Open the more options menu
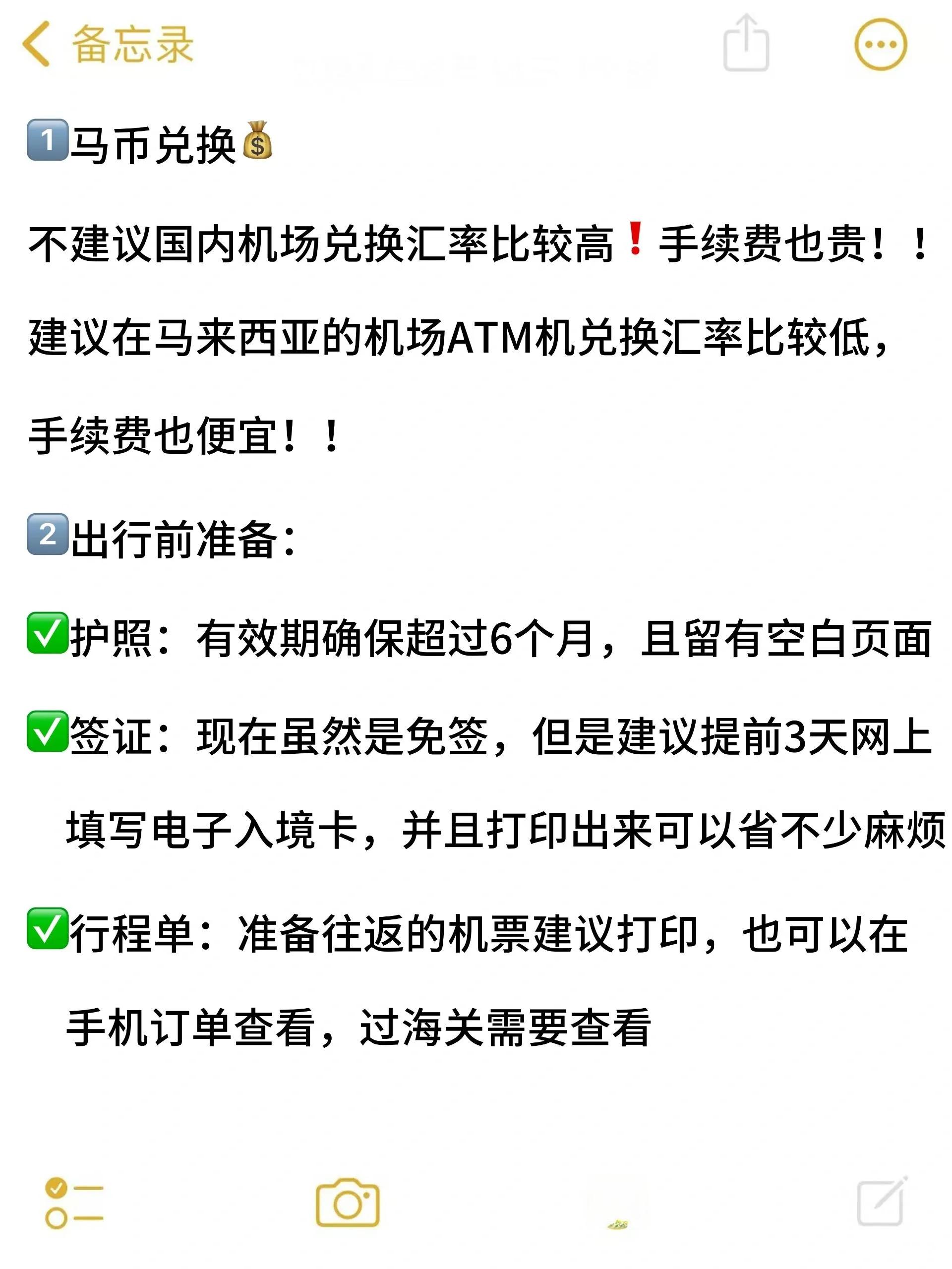Screen dimensions: 952x1269 coord(880,45)
